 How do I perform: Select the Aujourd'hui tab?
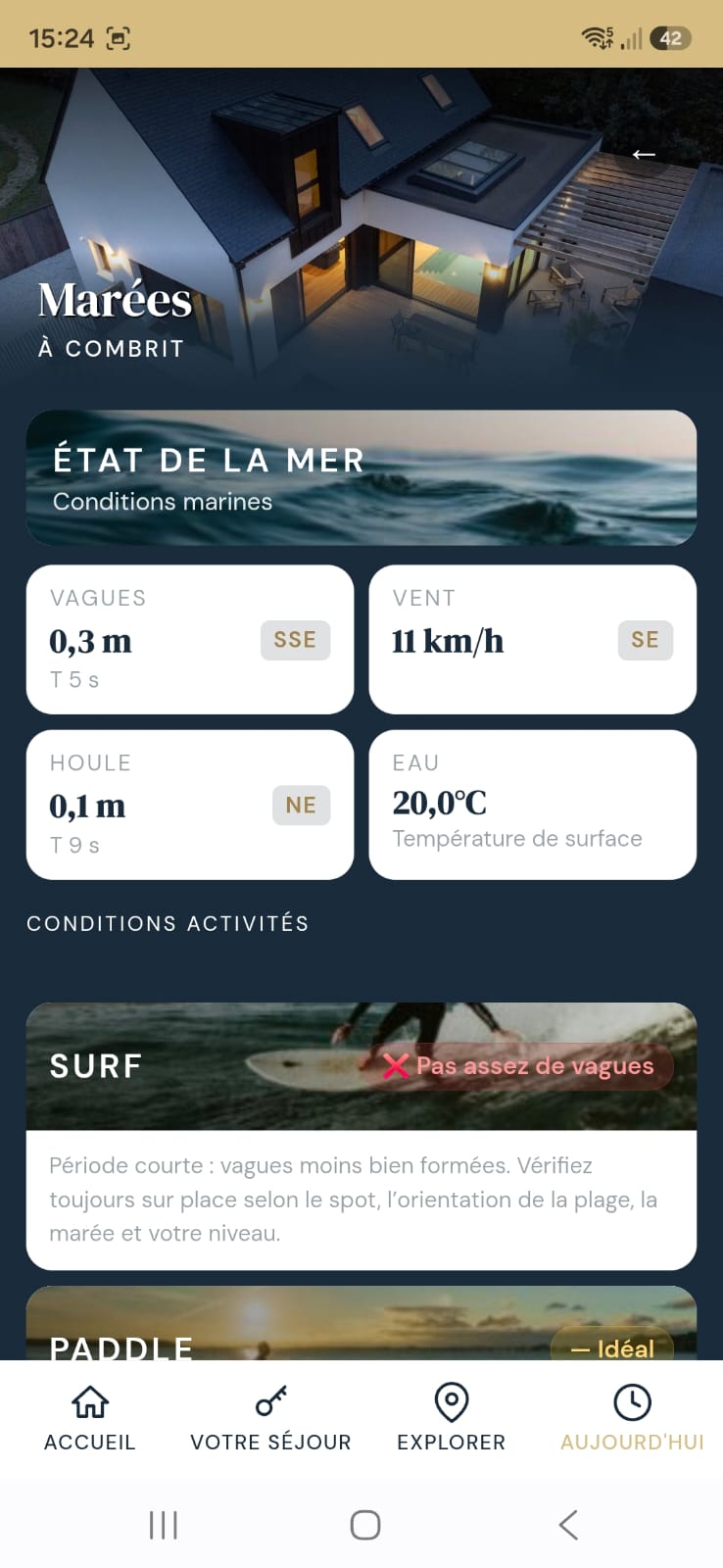tap(632, 1418)
